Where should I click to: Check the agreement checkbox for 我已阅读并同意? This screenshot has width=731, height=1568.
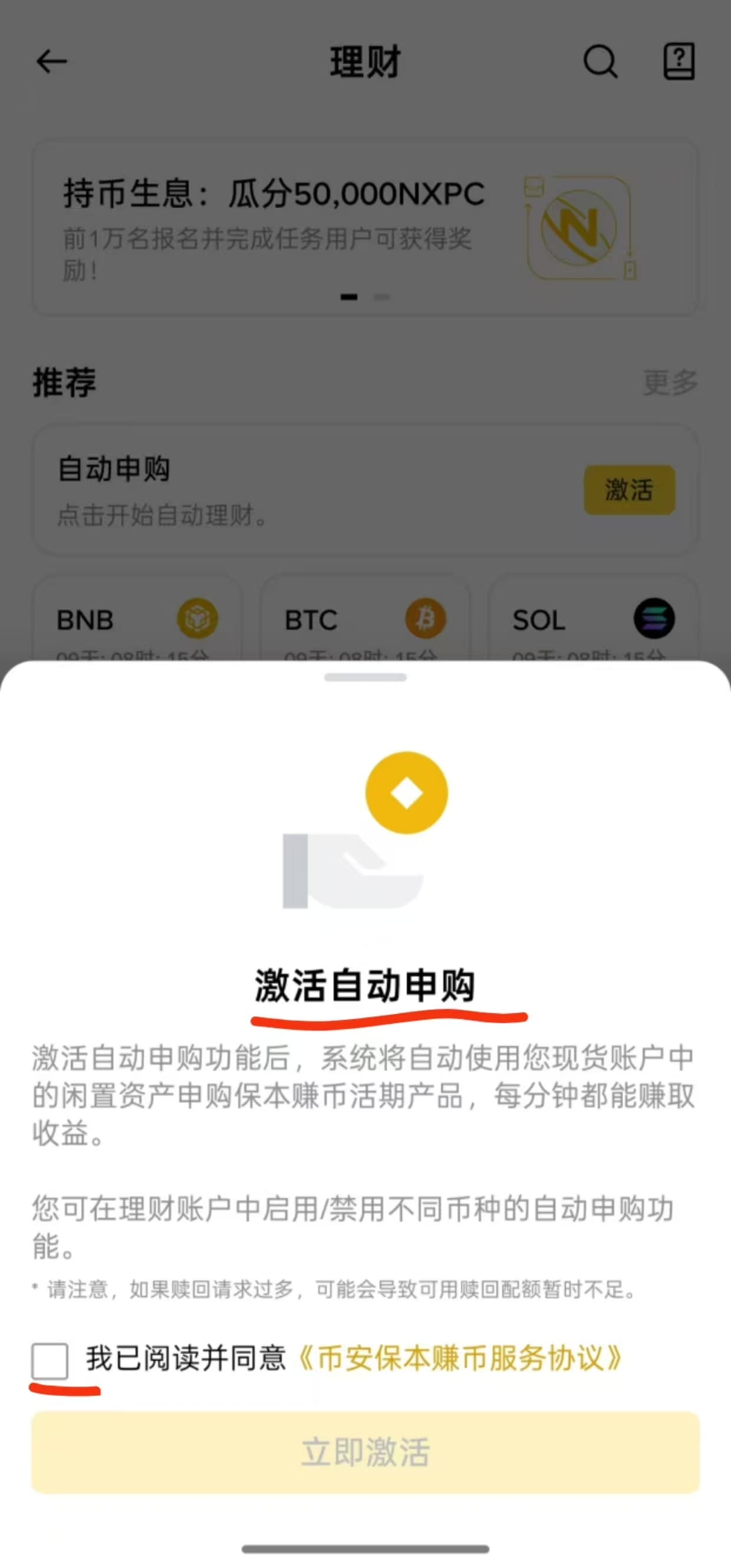point(50,1361)
